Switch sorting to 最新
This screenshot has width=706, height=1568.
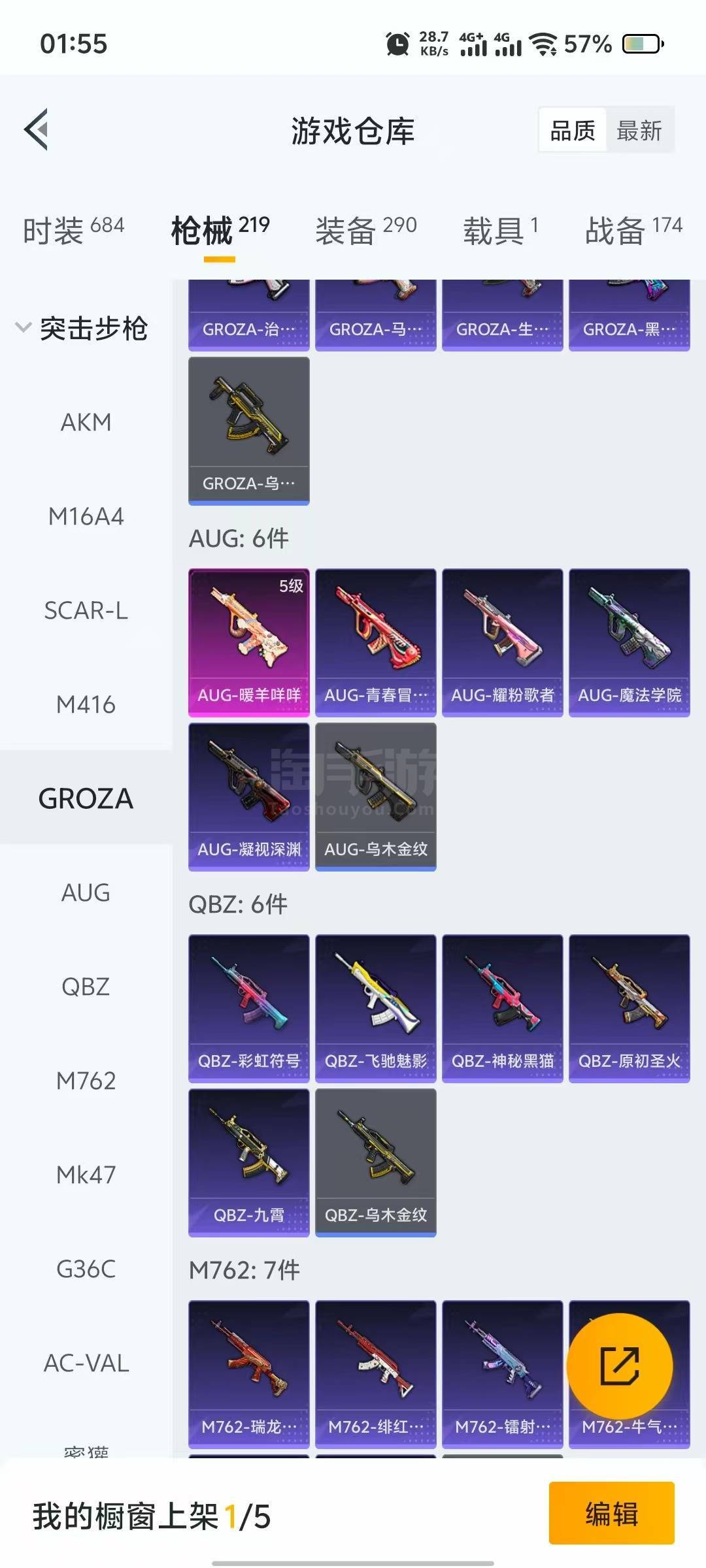point(639,131)
